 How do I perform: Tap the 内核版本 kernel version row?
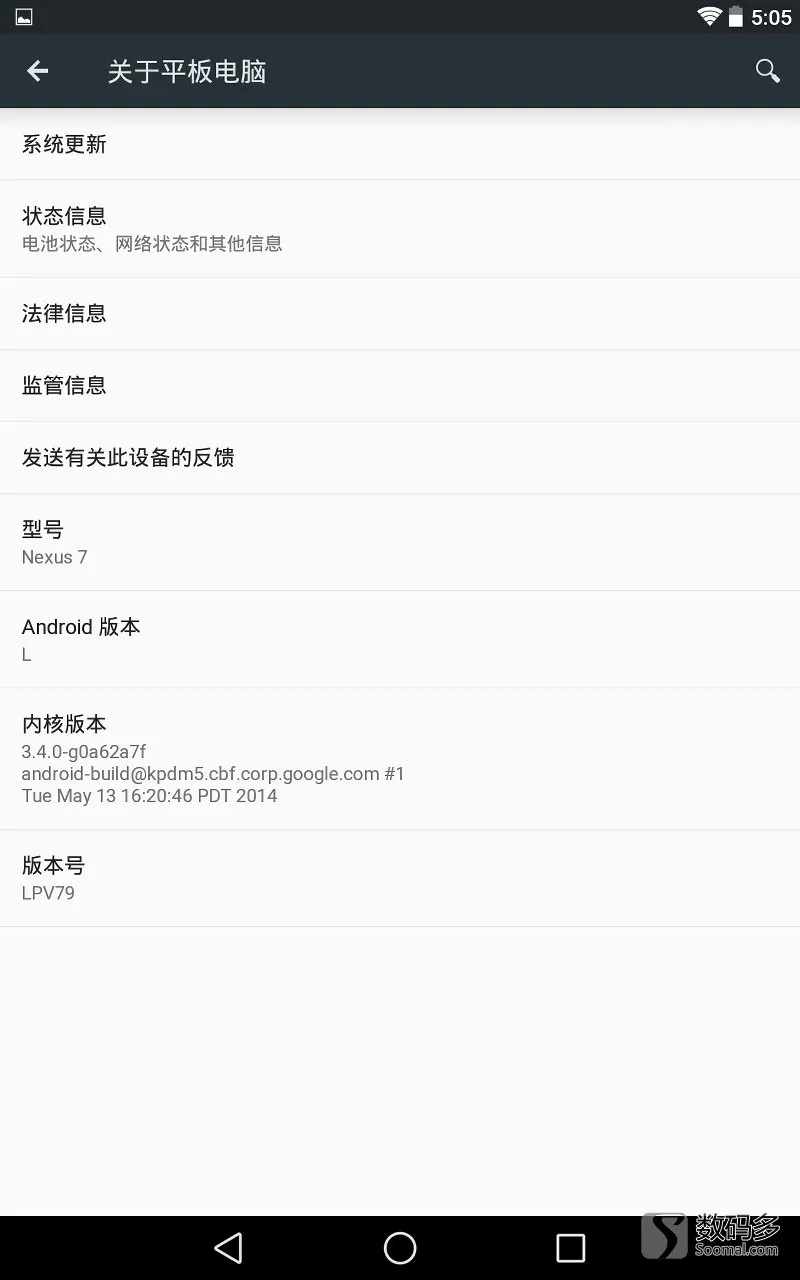pos(400,759)
